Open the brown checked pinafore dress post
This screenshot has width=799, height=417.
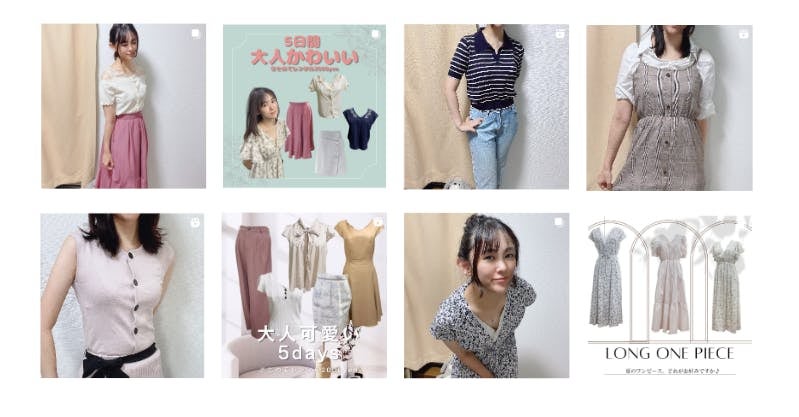(x=668, y=106)
